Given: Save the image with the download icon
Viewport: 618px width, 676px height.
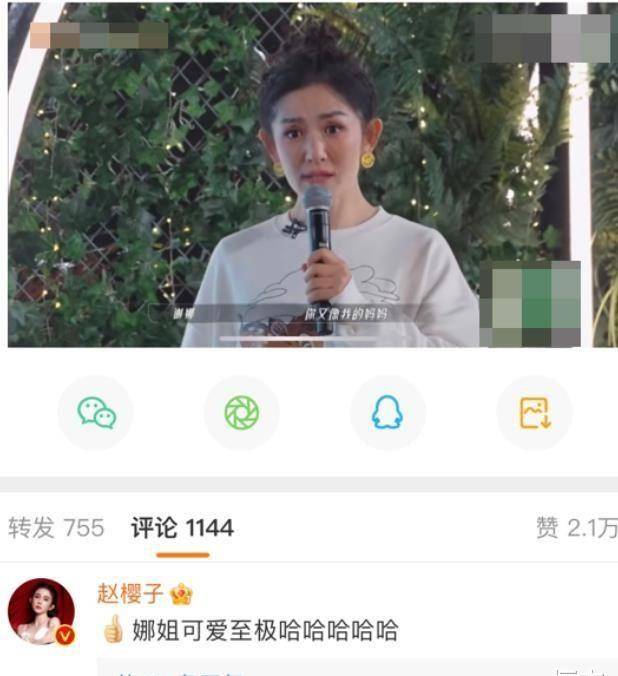Looking at the screenshot, I should pyautogui.click(x=534, y=412).
